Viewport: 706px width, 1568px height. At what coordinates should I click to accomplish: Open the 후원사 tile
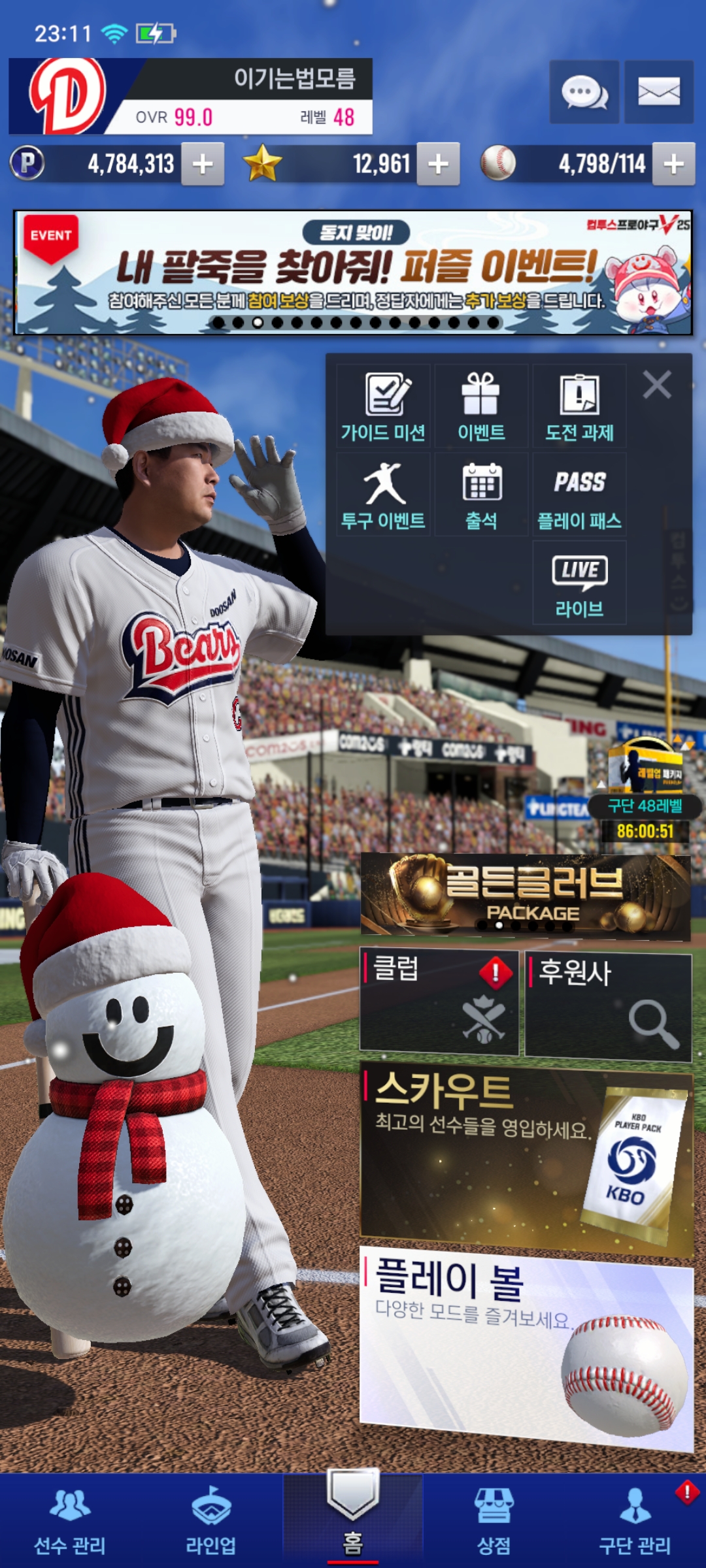[608, 1006]
